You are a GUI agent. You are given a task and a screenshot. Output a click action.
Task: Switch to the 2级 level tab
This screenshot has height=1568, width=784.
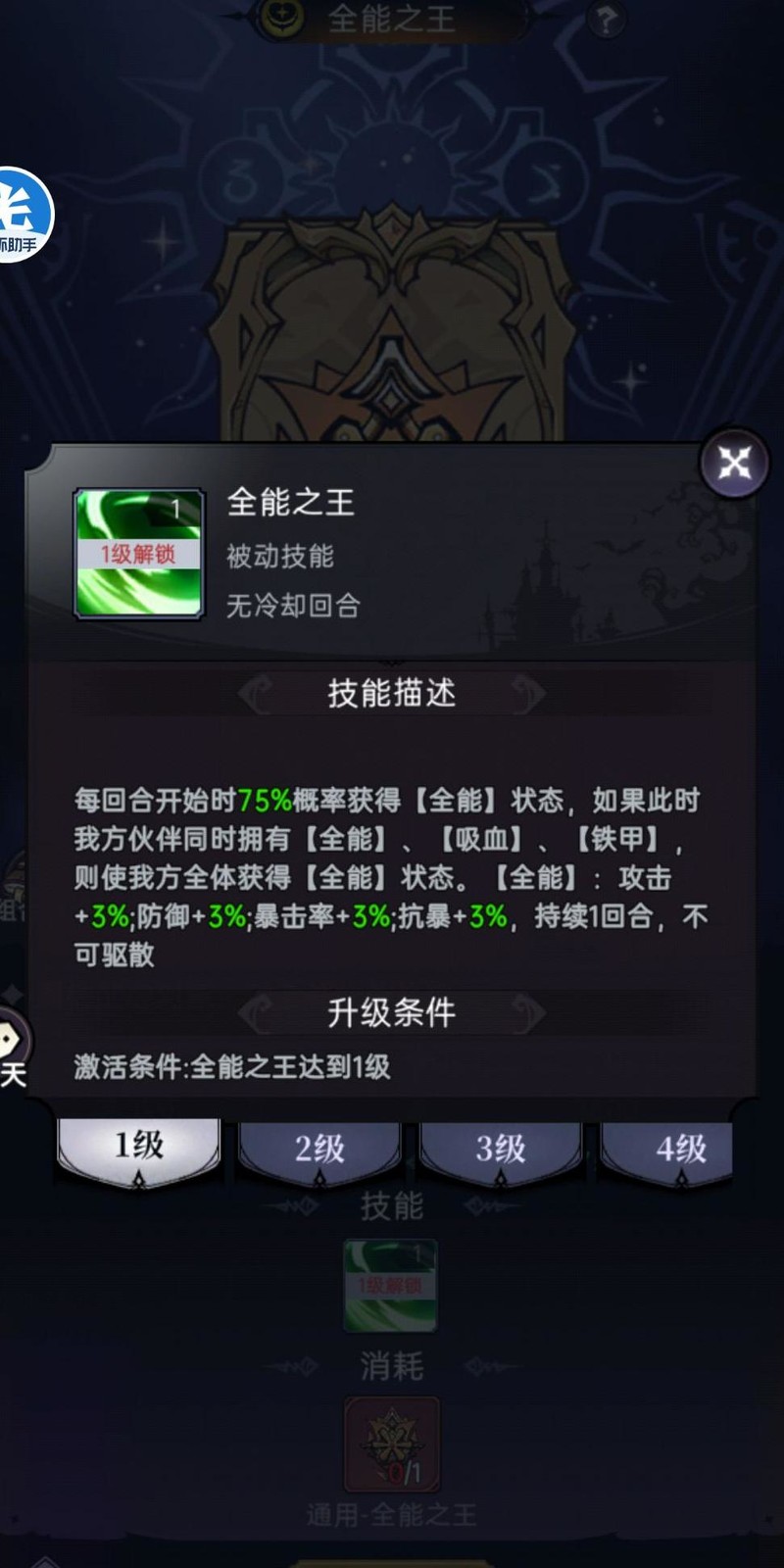[319, 1149]
